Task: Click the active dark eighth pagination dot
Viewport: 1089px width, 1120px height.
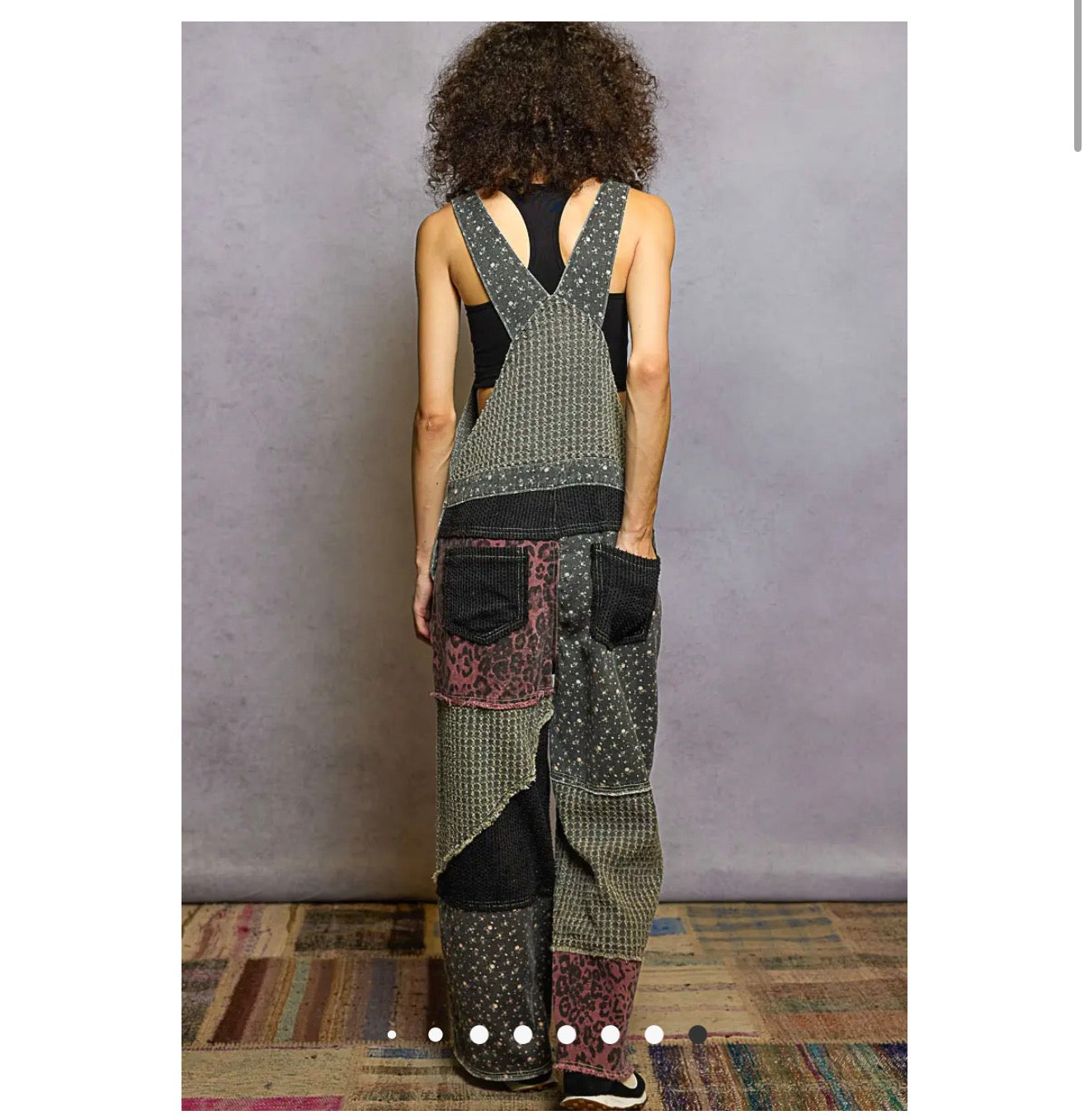Action: coord(698,1035)
